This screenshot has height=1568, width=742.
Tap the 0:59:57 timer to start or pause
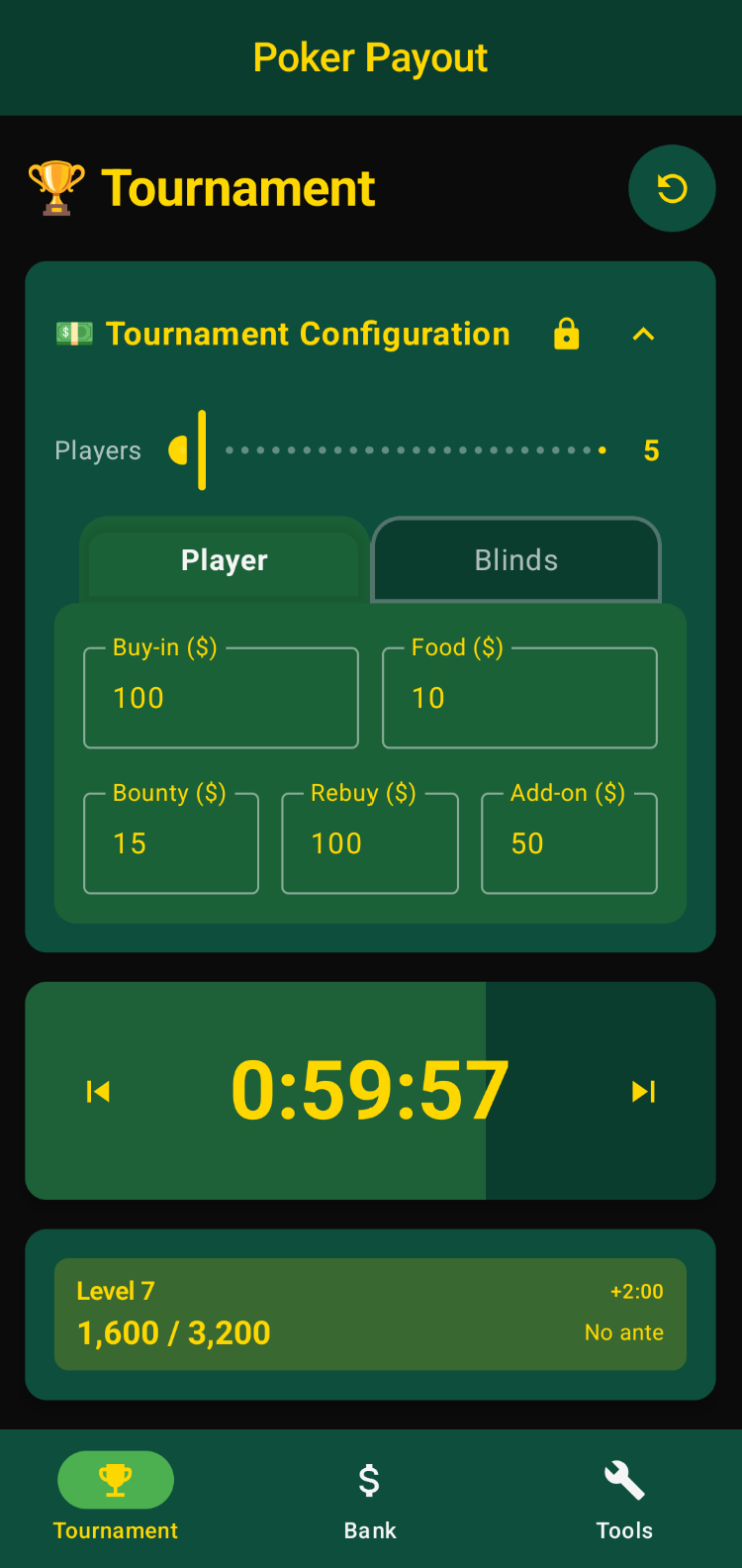(370, 1091)
